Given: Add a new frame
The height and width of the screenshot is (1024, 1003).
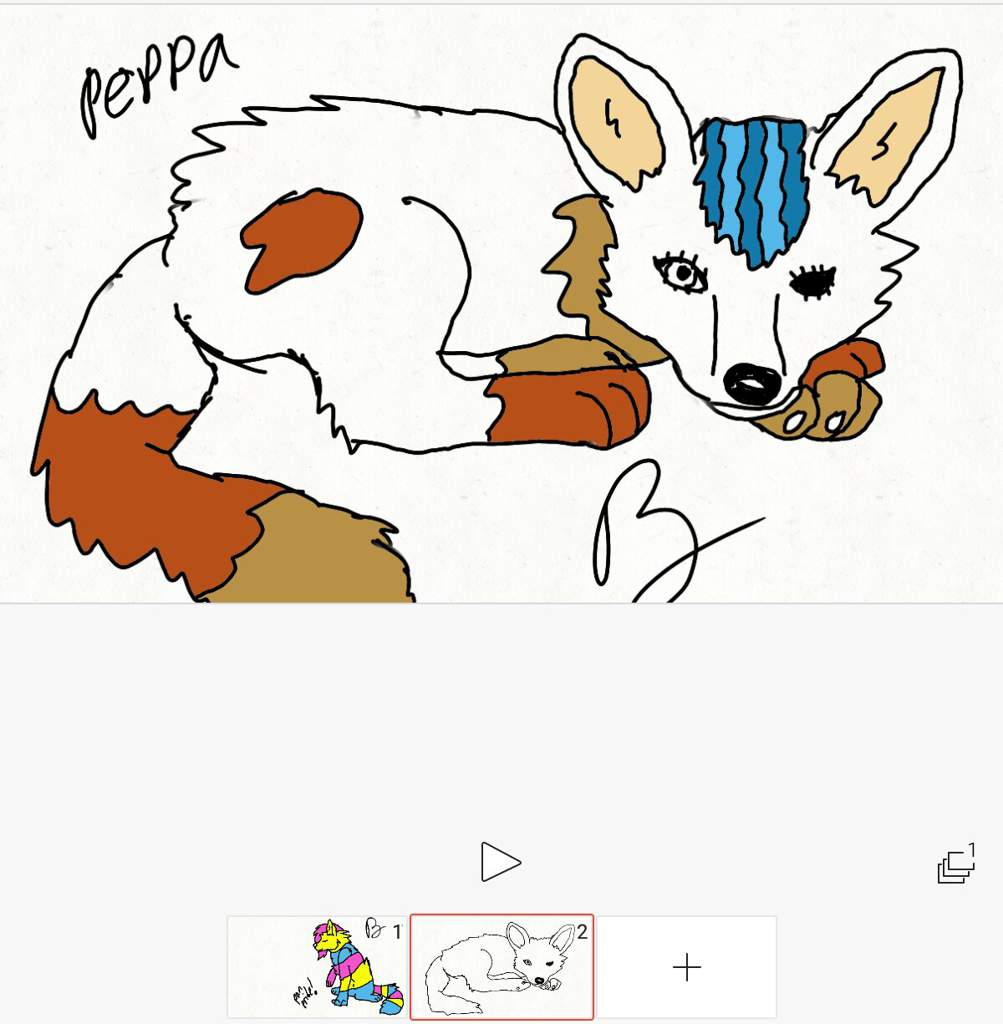Looking at the screenshot, I should tap(686, 967).
